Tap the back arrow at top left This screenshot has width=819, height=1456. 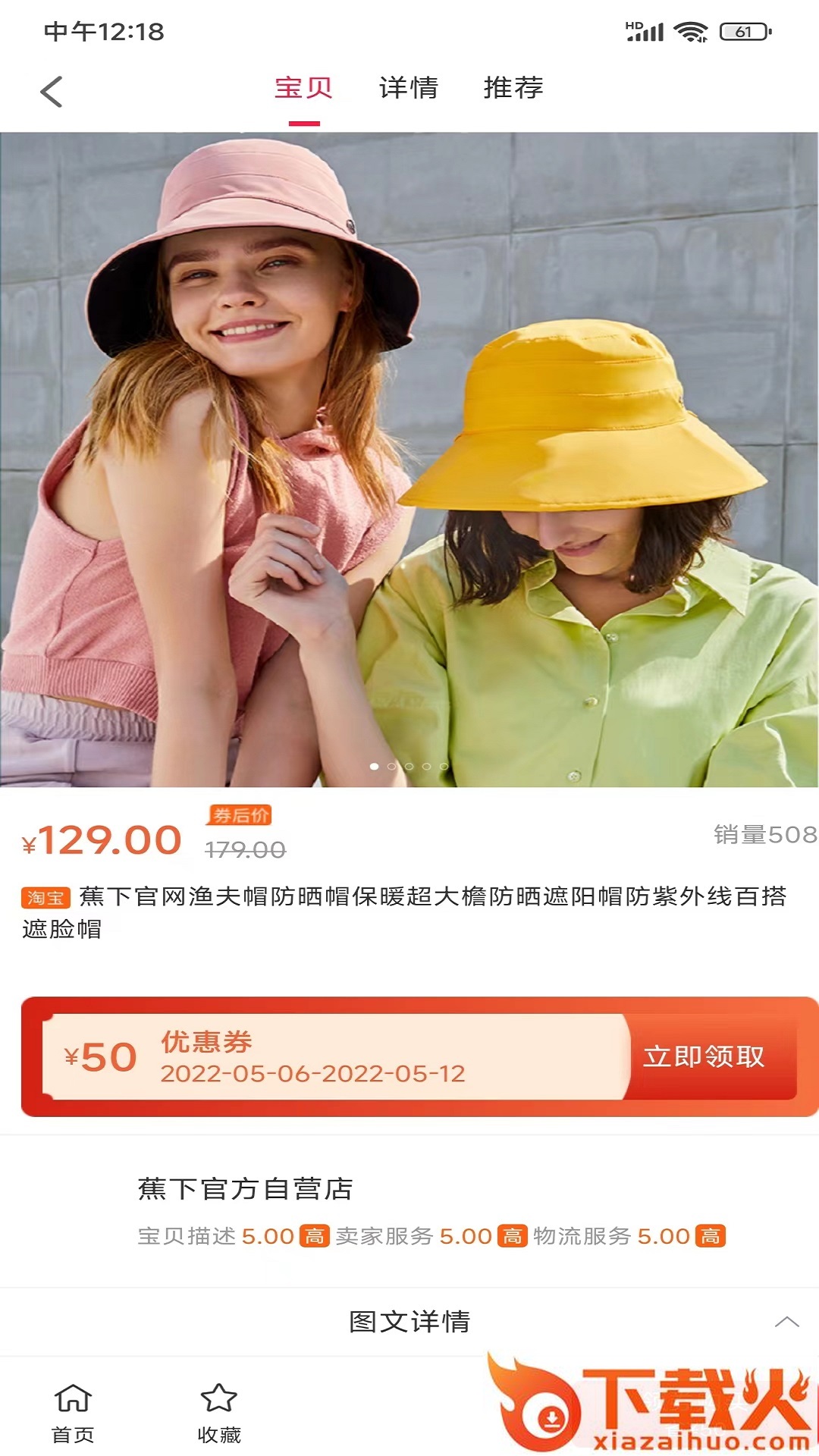click(x=49, y=90)
